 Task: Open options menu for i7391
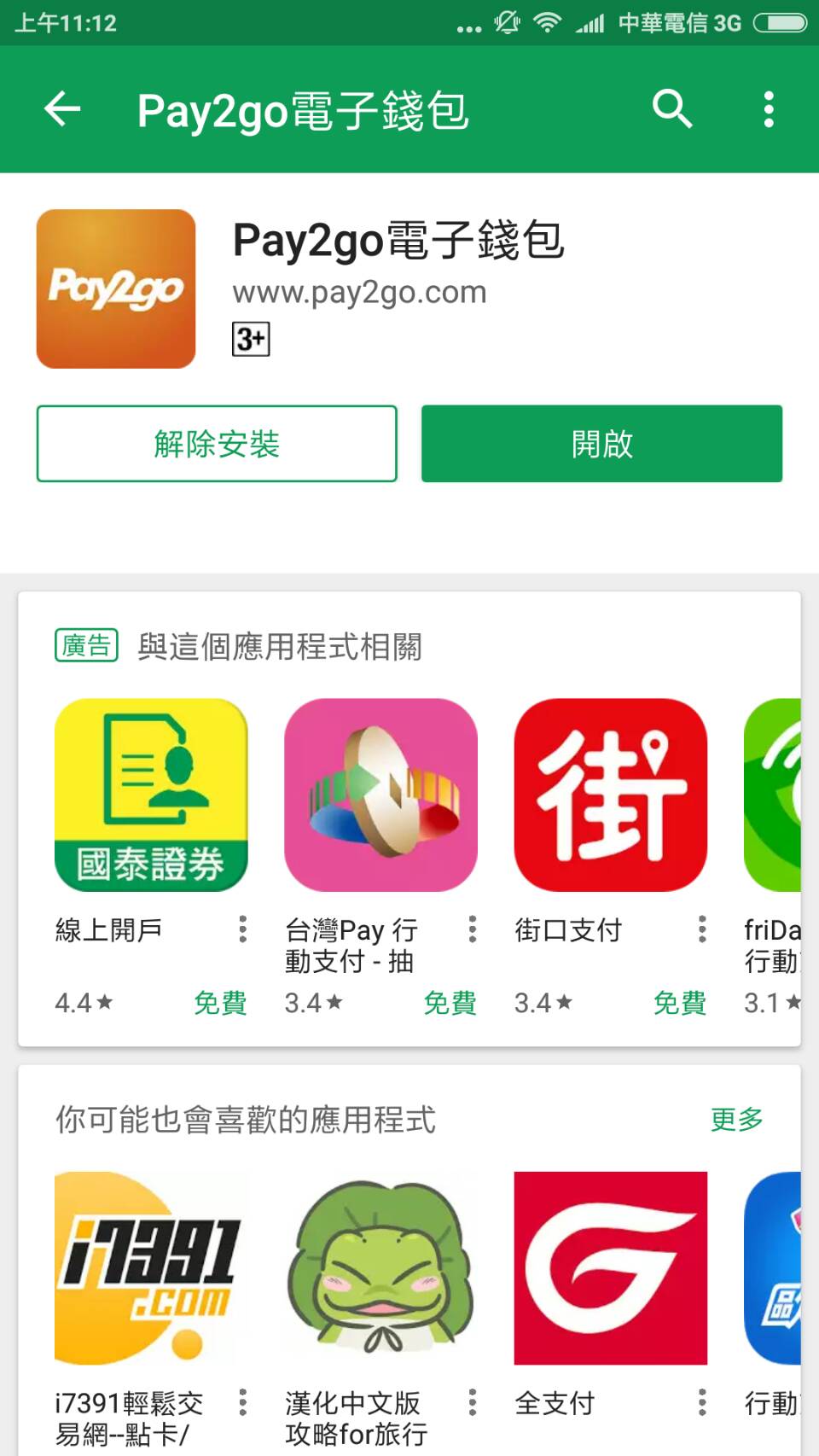click(243, 1402)
